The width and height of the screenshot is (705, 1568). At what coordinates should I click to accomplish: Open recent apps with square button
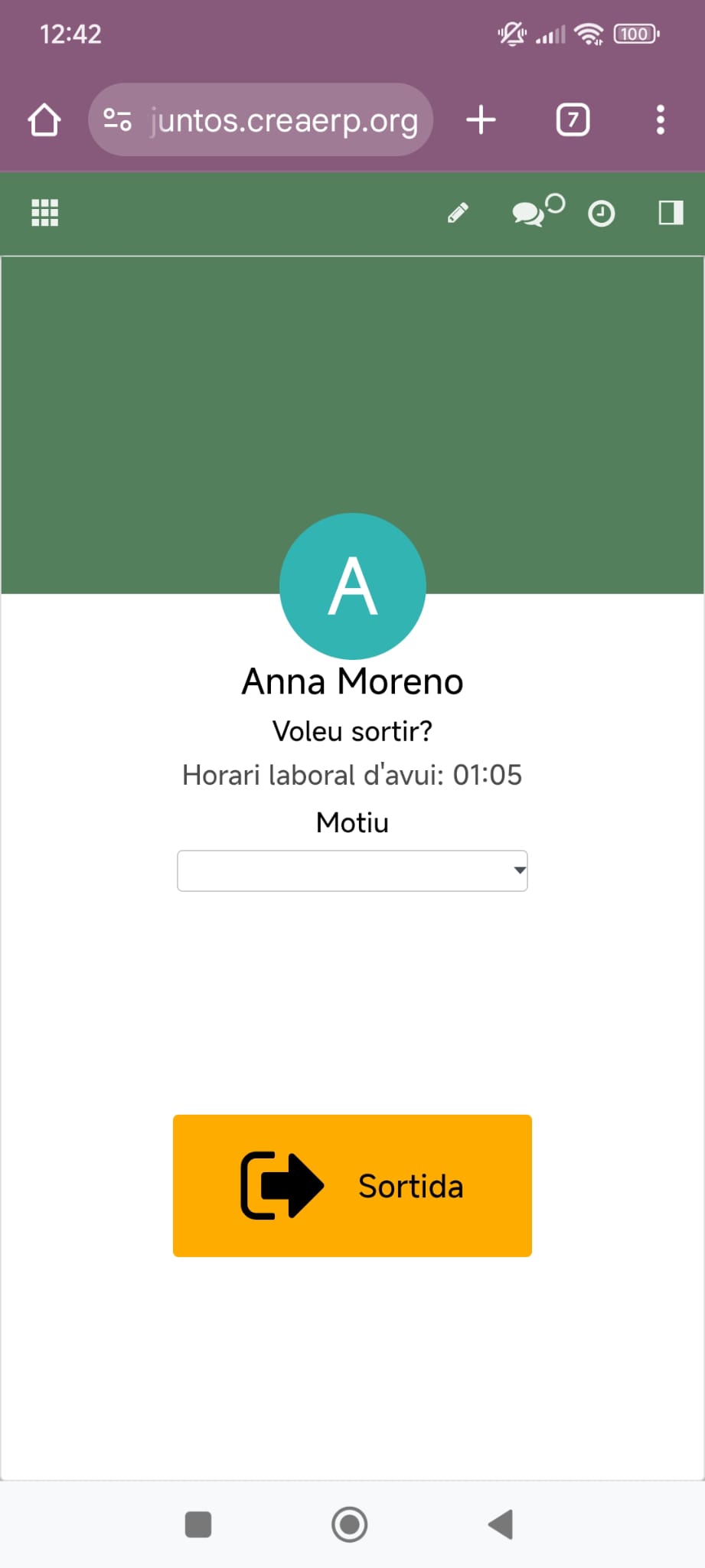[198, 1524]
